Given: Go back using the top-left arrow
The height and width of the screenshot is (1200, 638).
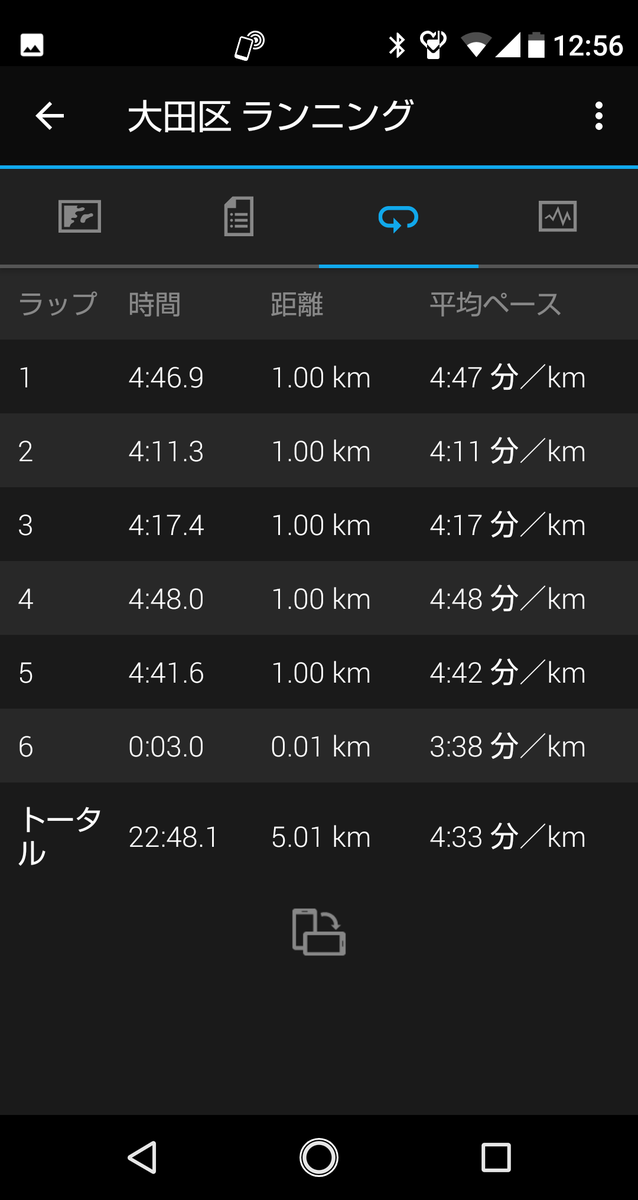Looking at the screenshot, I should tap(49, 116).
